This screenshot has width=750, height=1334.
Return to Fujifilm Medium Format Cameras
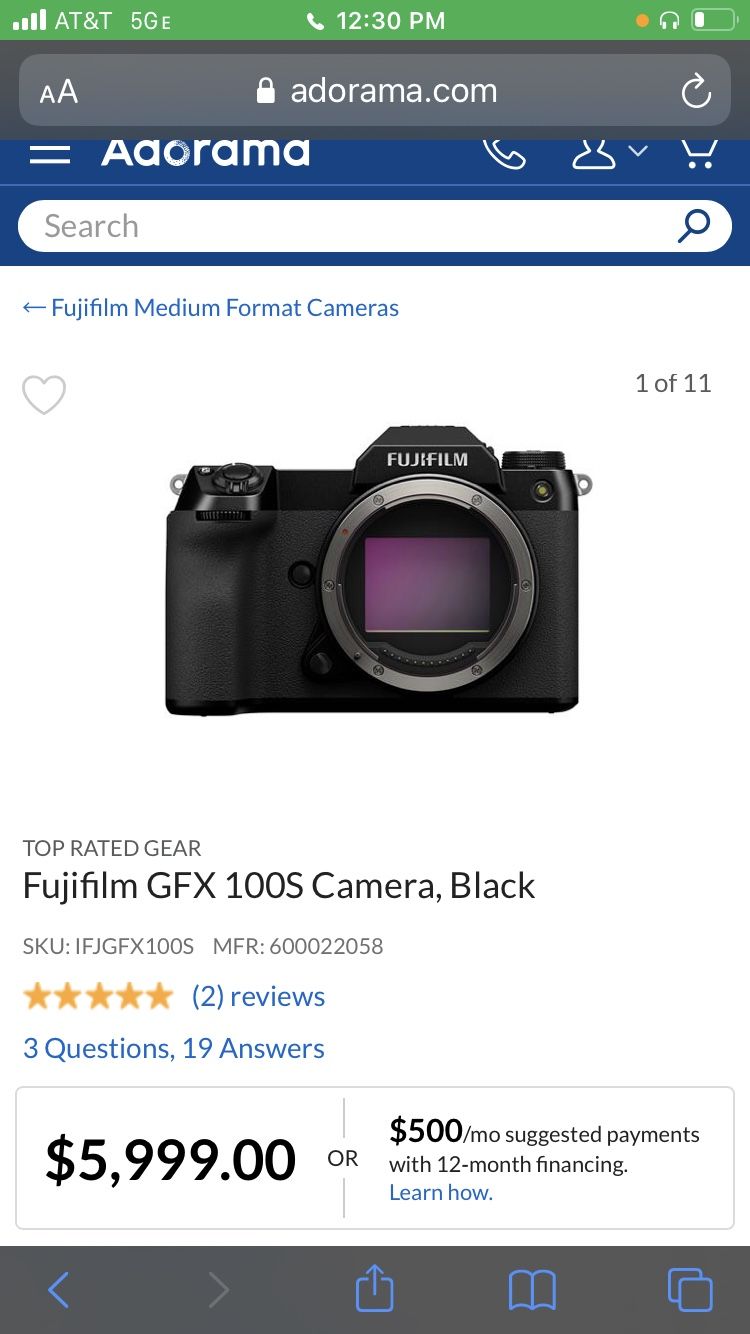coord(211,307)
